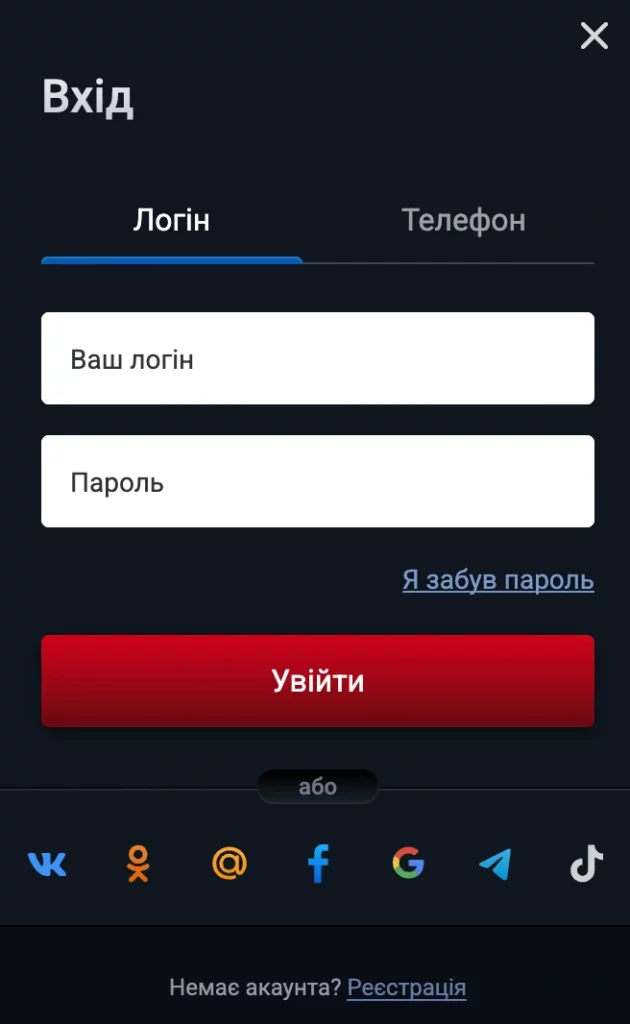Sign in using Google
Screen dimensions: 630x1024
click(x=408, y=862)
